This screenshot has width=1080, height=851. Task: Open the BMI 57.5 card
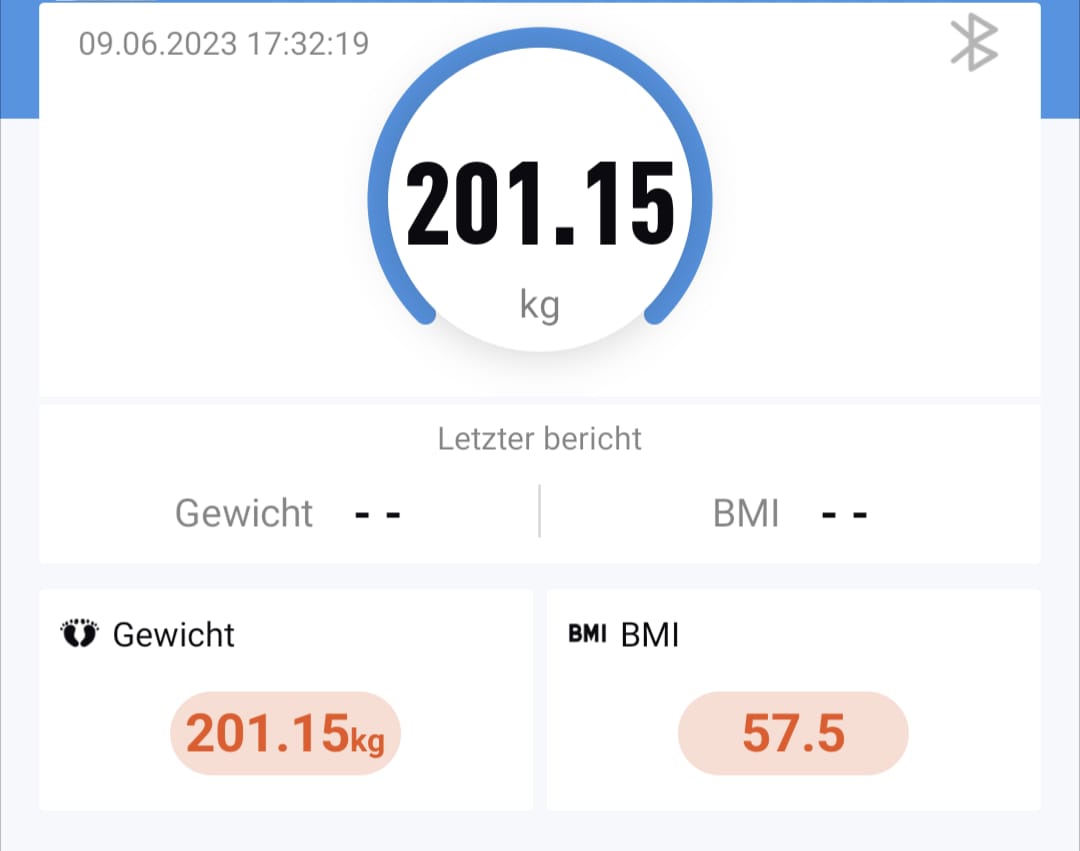[793, 700]
